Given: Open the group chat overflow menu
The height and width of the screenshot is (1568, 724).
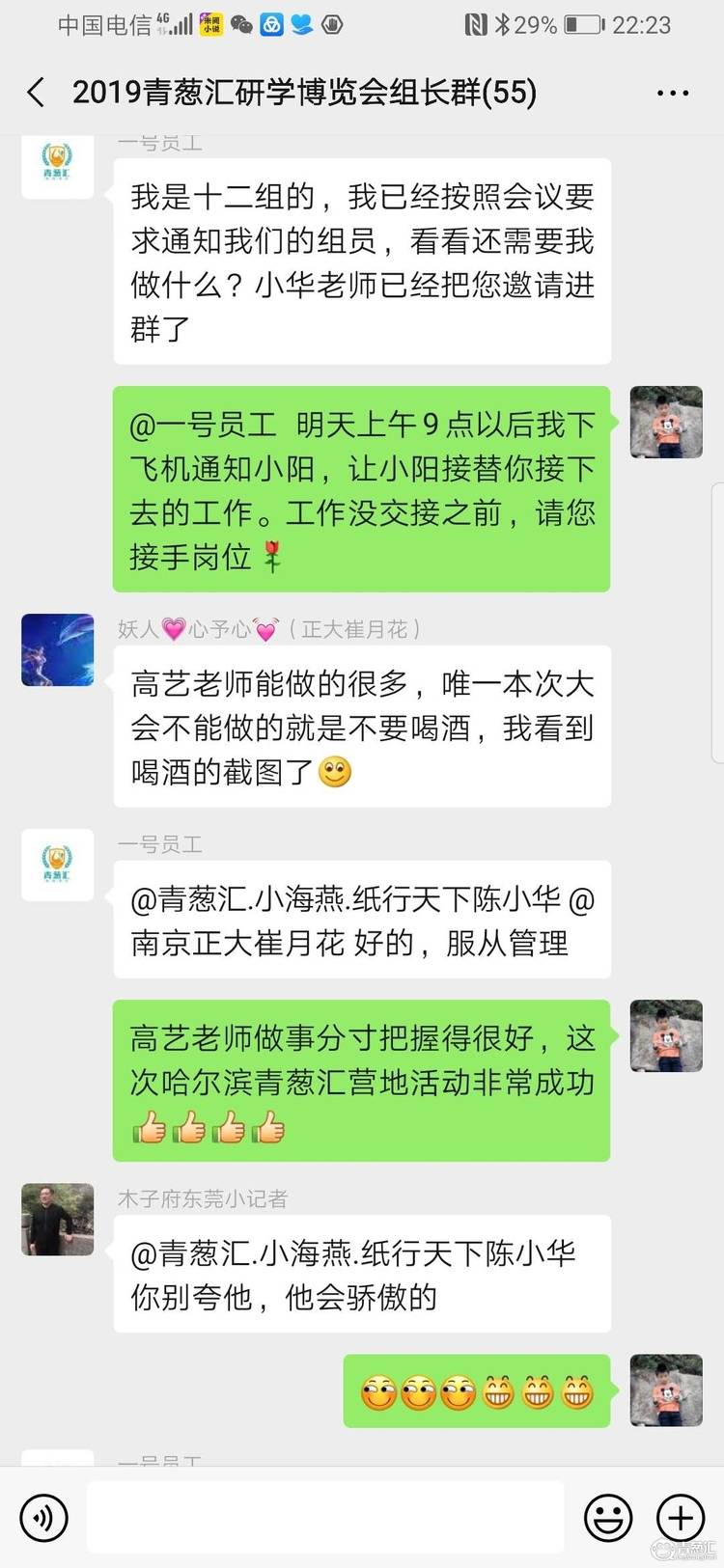Looking at the screenshot, I should (672, 94).
